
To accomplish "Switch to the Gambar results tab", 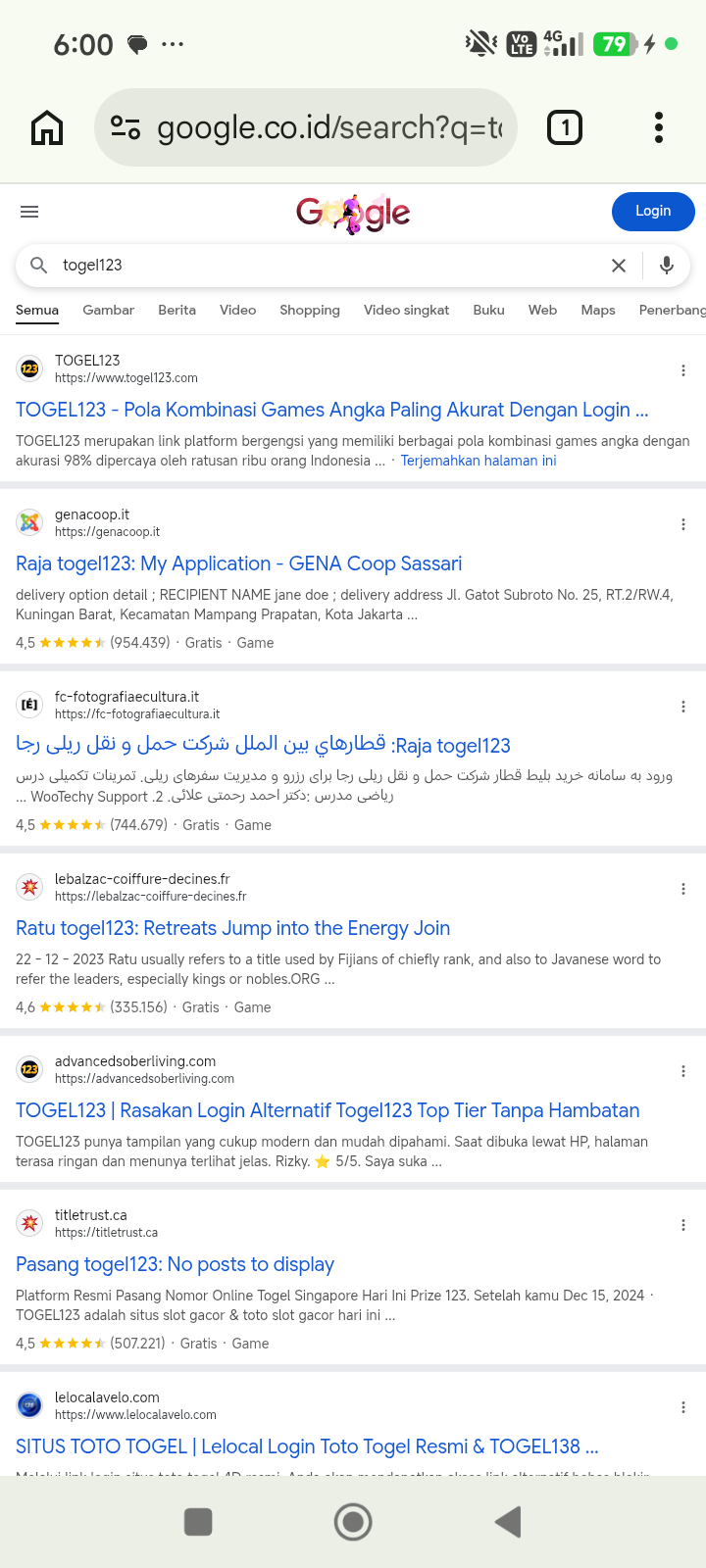I will click(x=108, y=310).
